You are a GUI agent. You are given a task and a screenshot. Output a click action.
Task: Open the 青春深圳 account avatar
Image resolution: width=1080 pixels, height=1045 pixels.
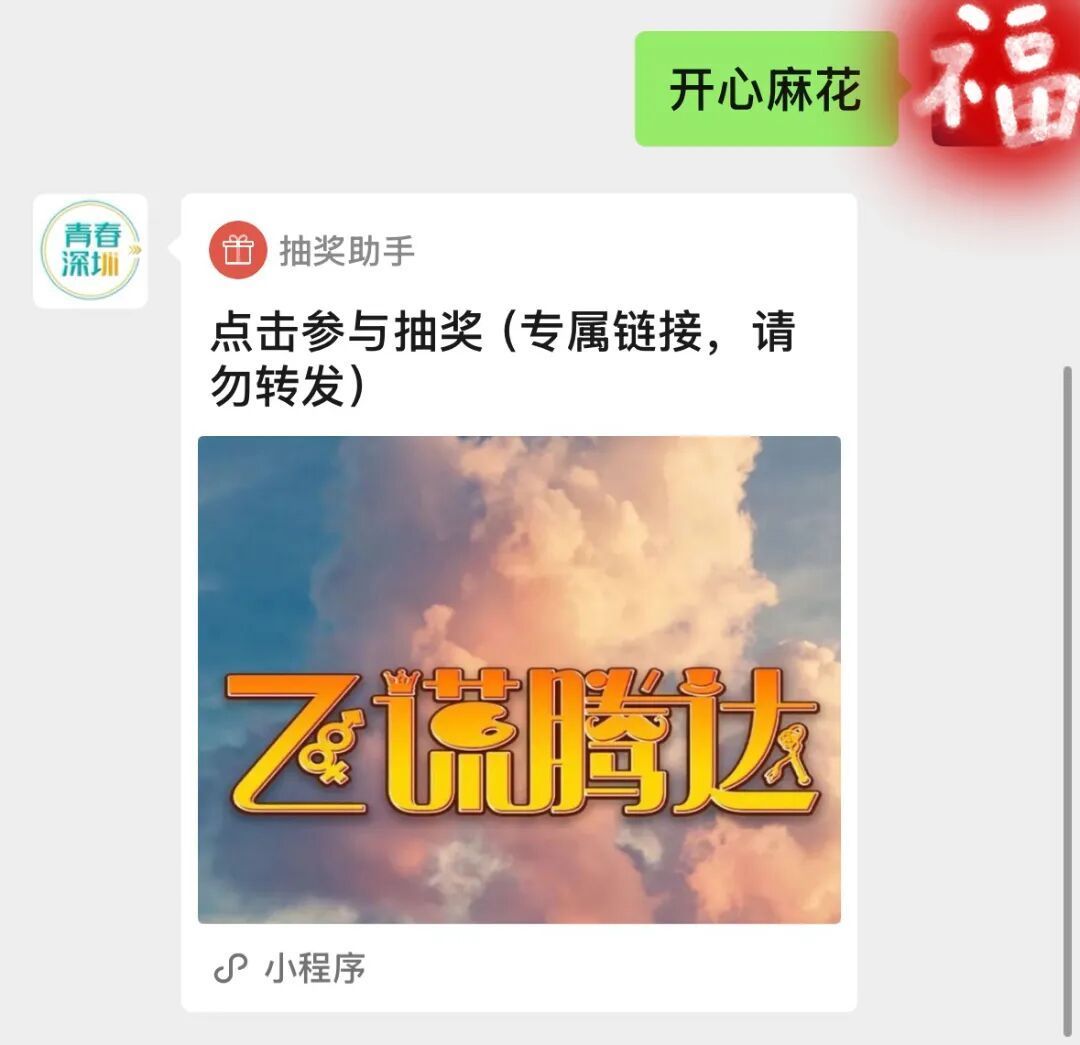(91, 251)
